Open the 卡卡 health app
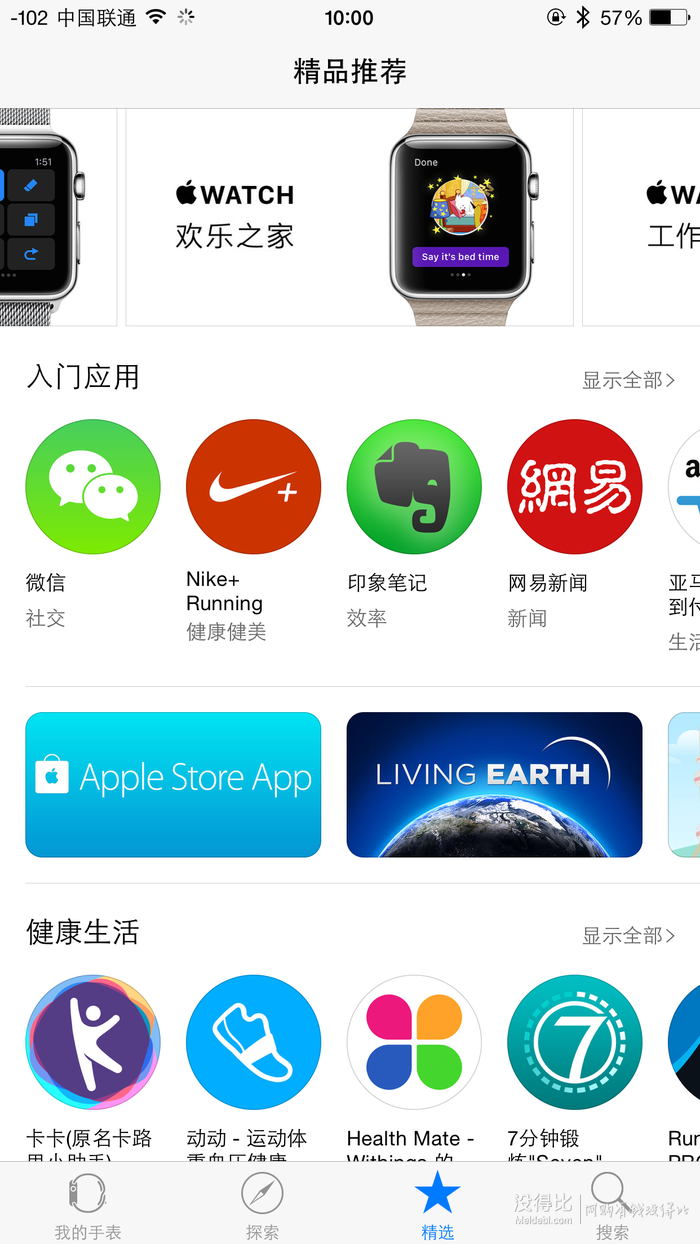The width and height of the screenshot is (700, 1244). click(x=92, y=1042)
